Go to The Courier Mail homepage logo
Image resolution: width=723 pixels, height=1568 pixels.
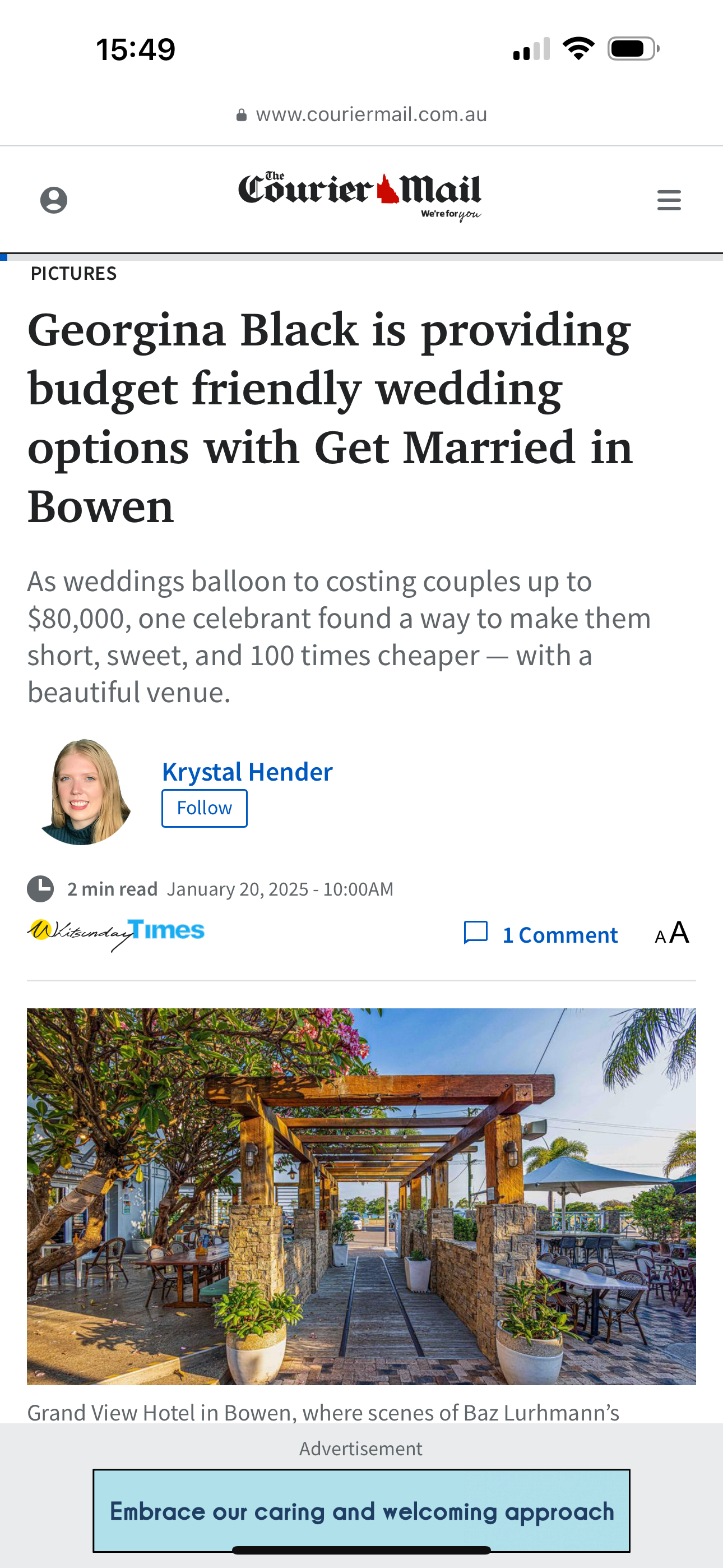[360, 196]
